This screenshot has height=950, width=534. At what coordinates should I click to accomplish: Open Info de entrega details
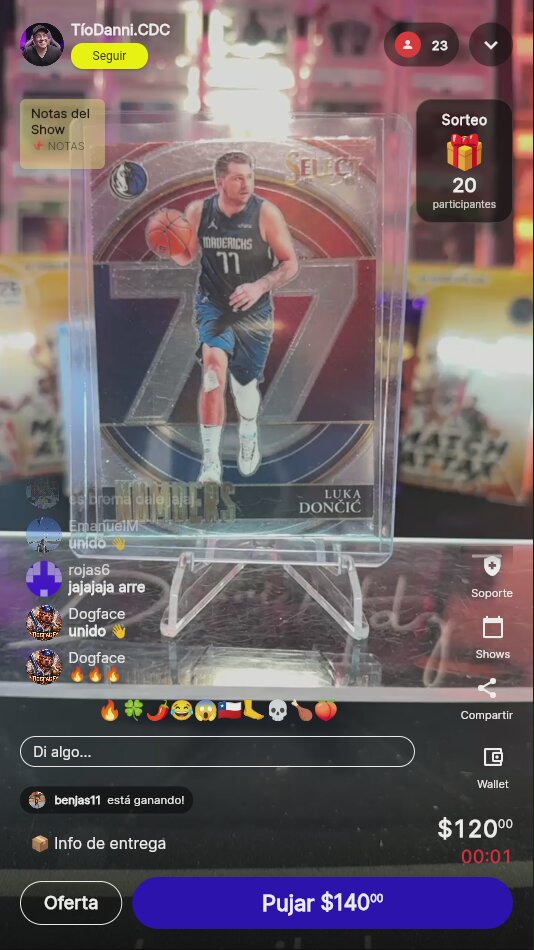pos(98,843)
